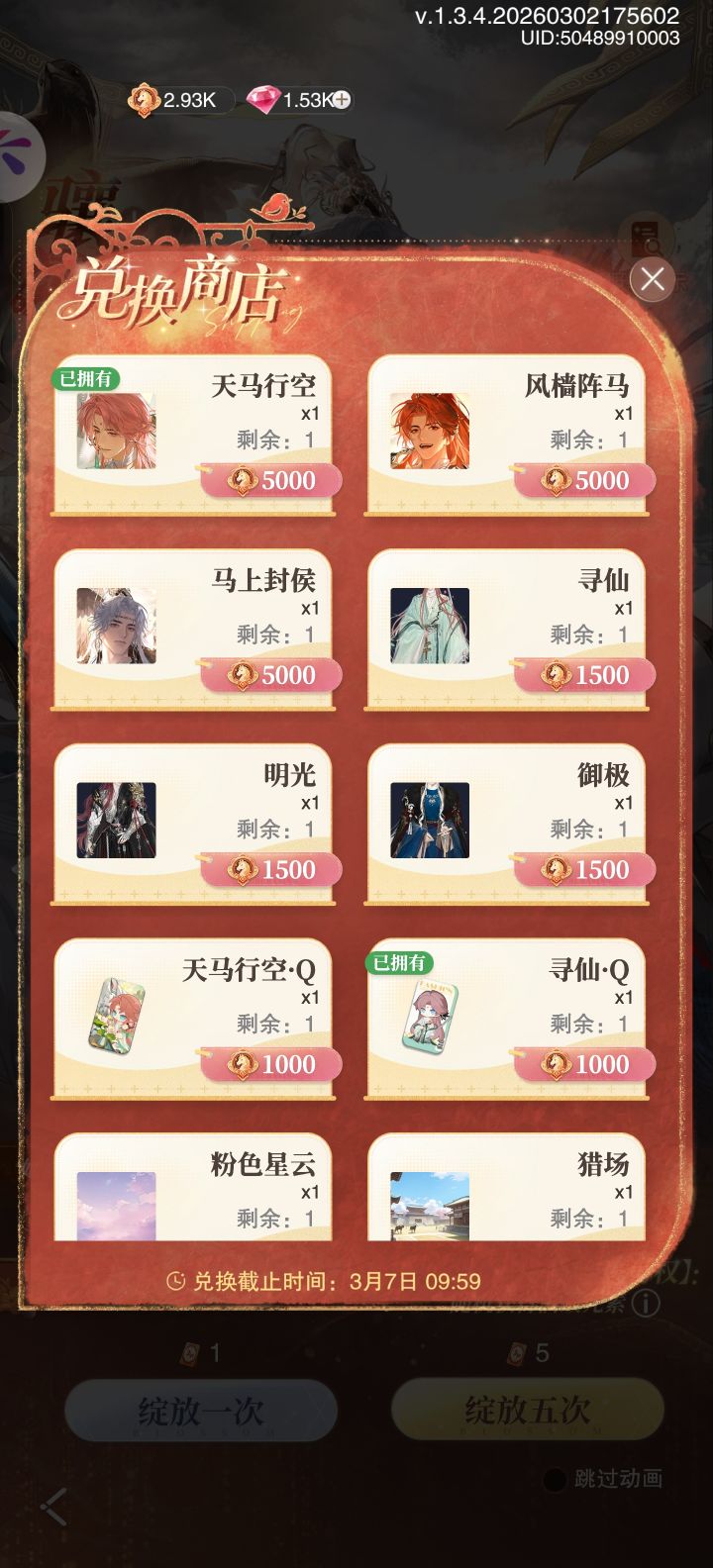
Task: Buy 寻仙 for 1500 coins
Action: (x=583, y=674)
